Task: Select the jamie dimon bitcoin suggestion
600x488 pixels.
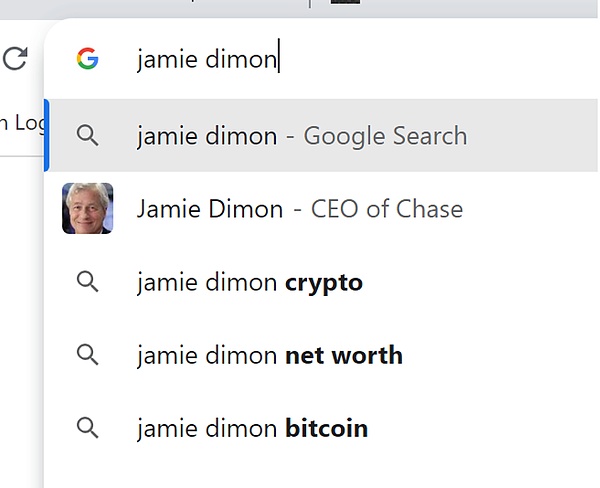Action: tap(252, 429)
